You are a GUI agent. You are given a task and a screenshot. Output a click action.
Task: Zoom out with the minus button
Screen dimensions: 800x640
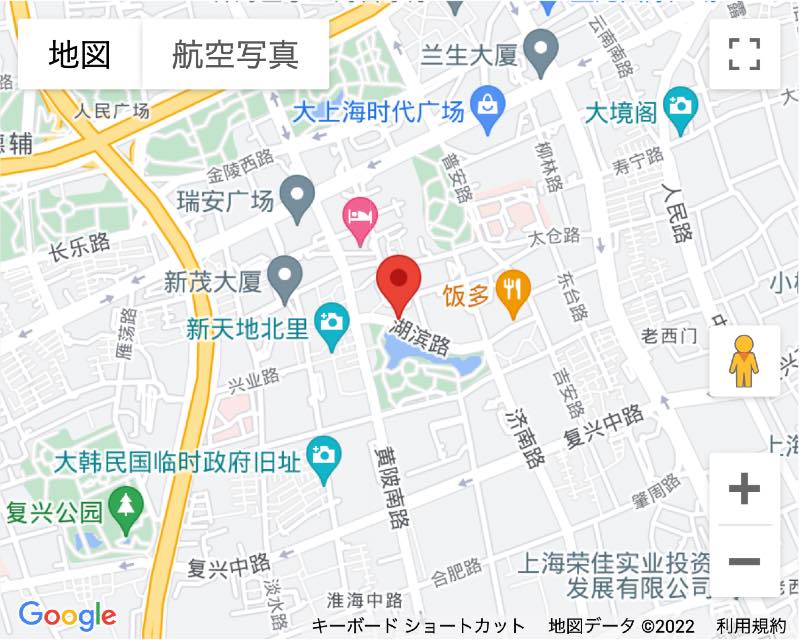(744, 561)
